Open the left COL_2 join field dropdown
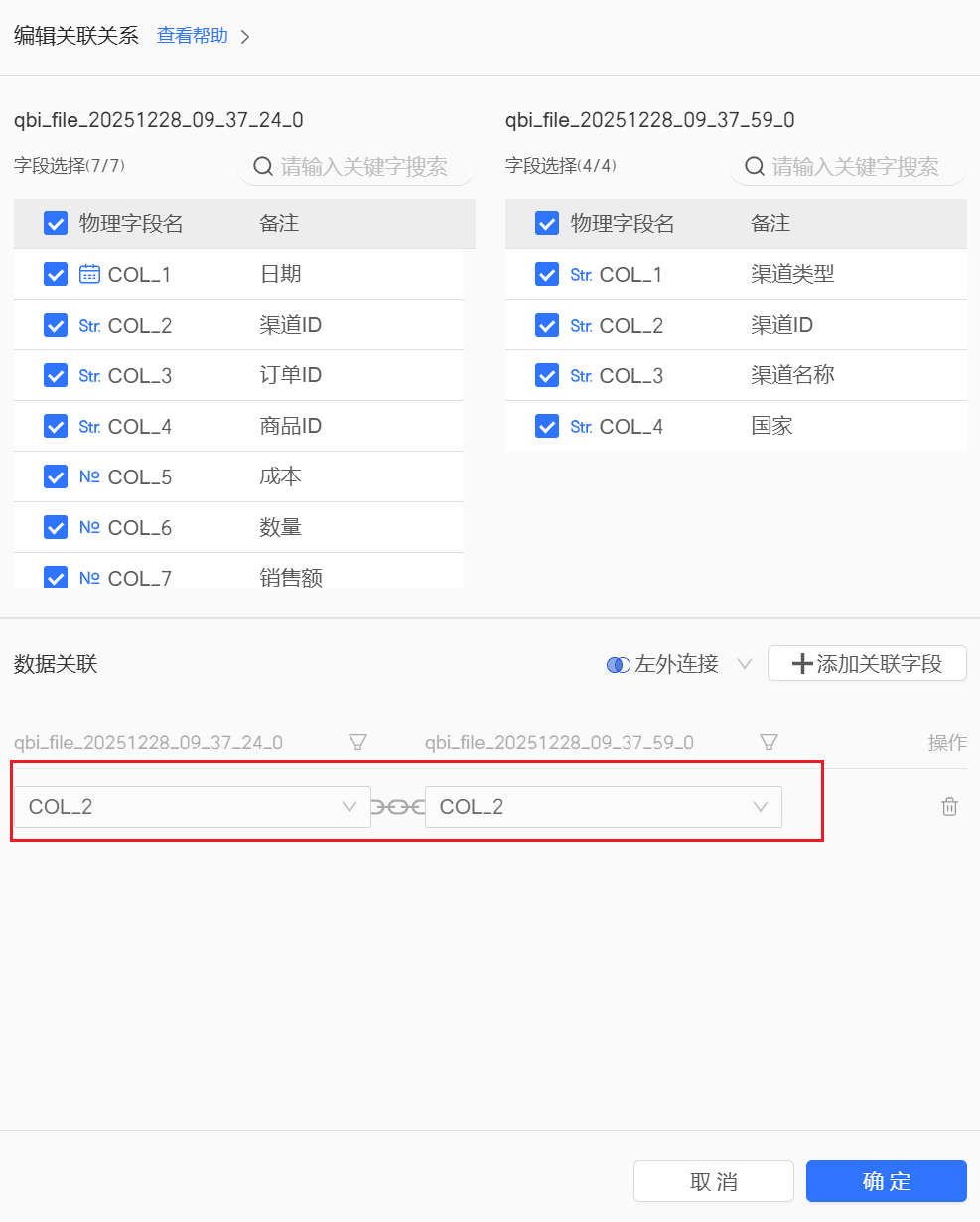The height and width of the screenshot is (1222, 980). [192, 807]
